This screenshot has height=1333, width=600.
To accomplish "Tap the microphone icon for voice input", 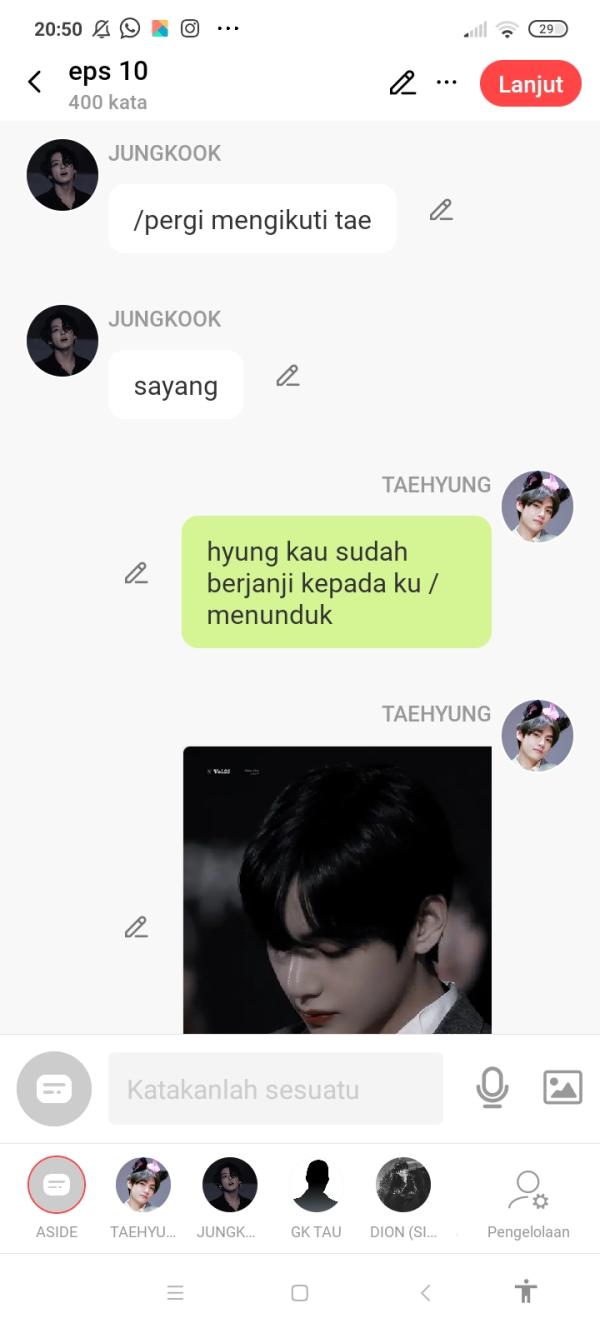I will pyautogui.click(x=491, y=1088).
